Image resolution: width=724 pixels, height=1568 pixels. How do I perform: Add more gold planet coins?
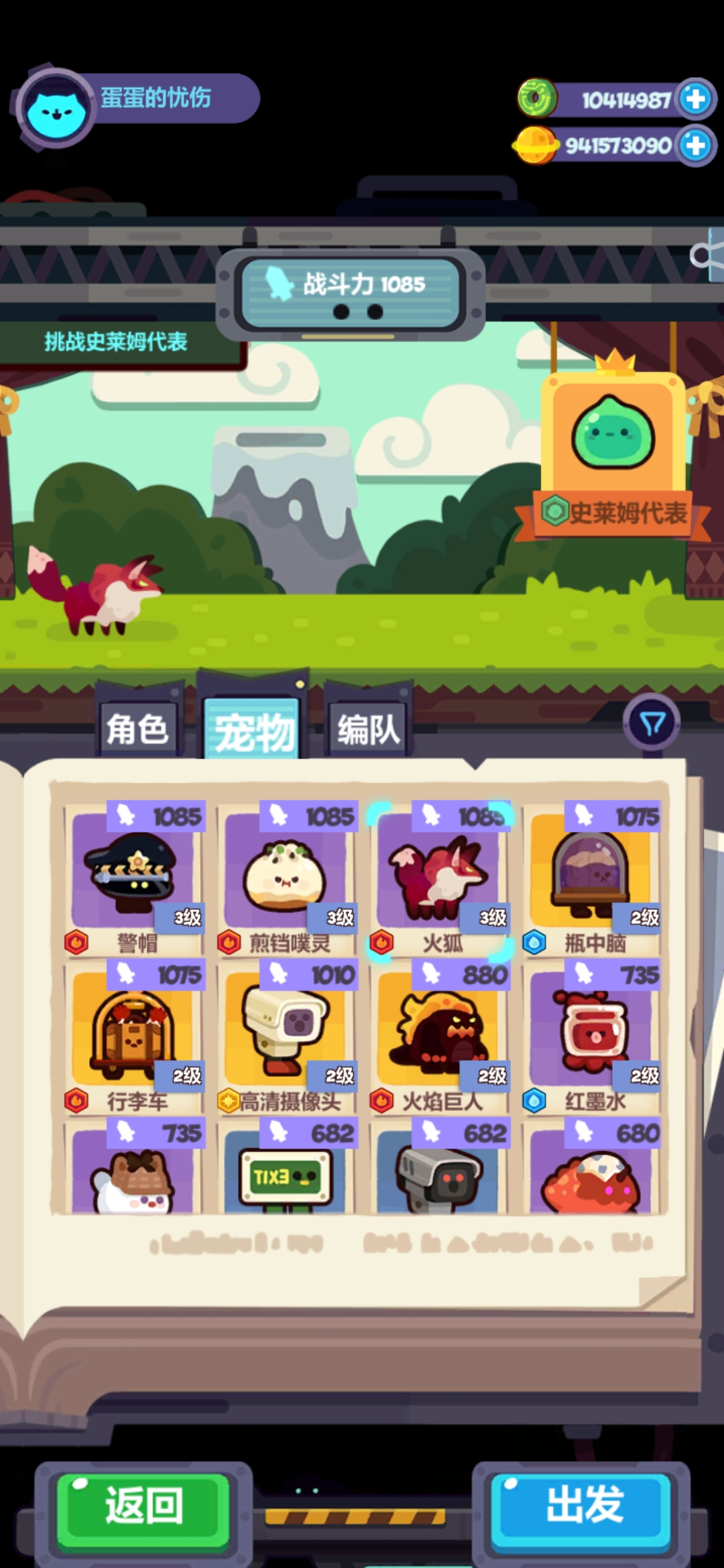pyautogui.click(x=696, y=145)
